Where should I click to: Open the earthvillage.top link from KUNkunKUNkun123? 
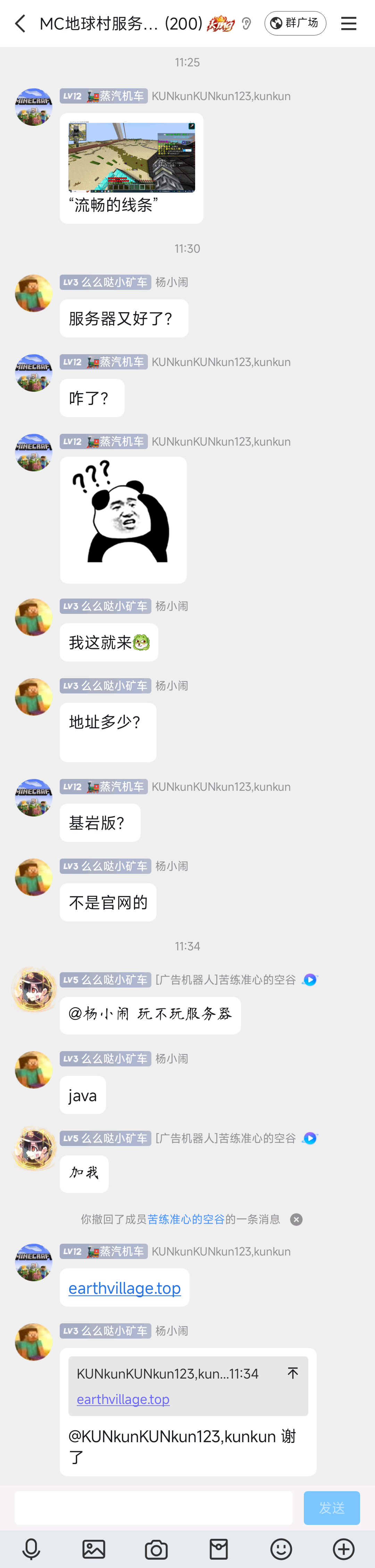[125, 1287]
